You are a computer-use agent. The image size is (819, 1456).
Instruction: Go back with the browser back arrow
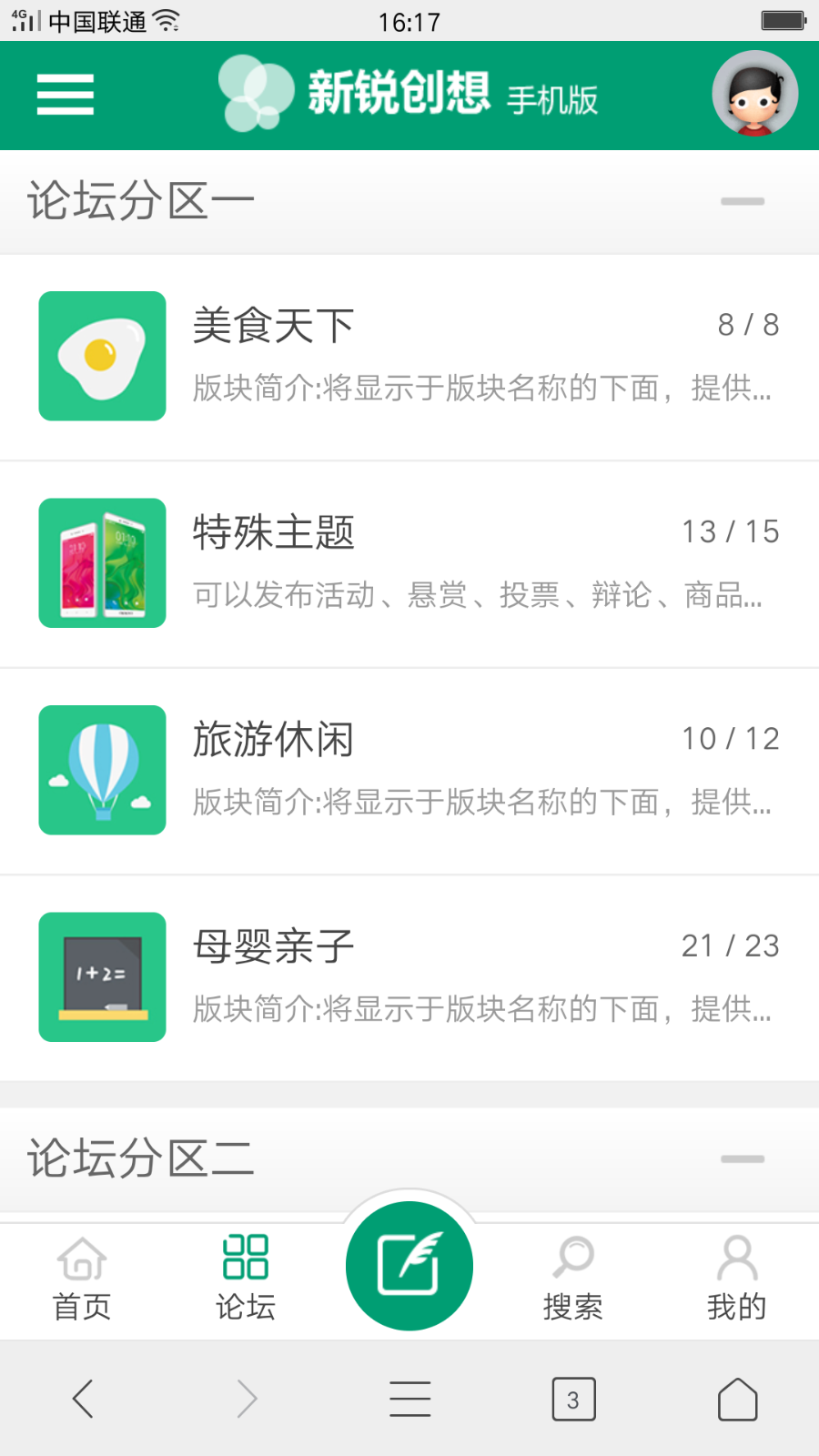(83, 1399)
